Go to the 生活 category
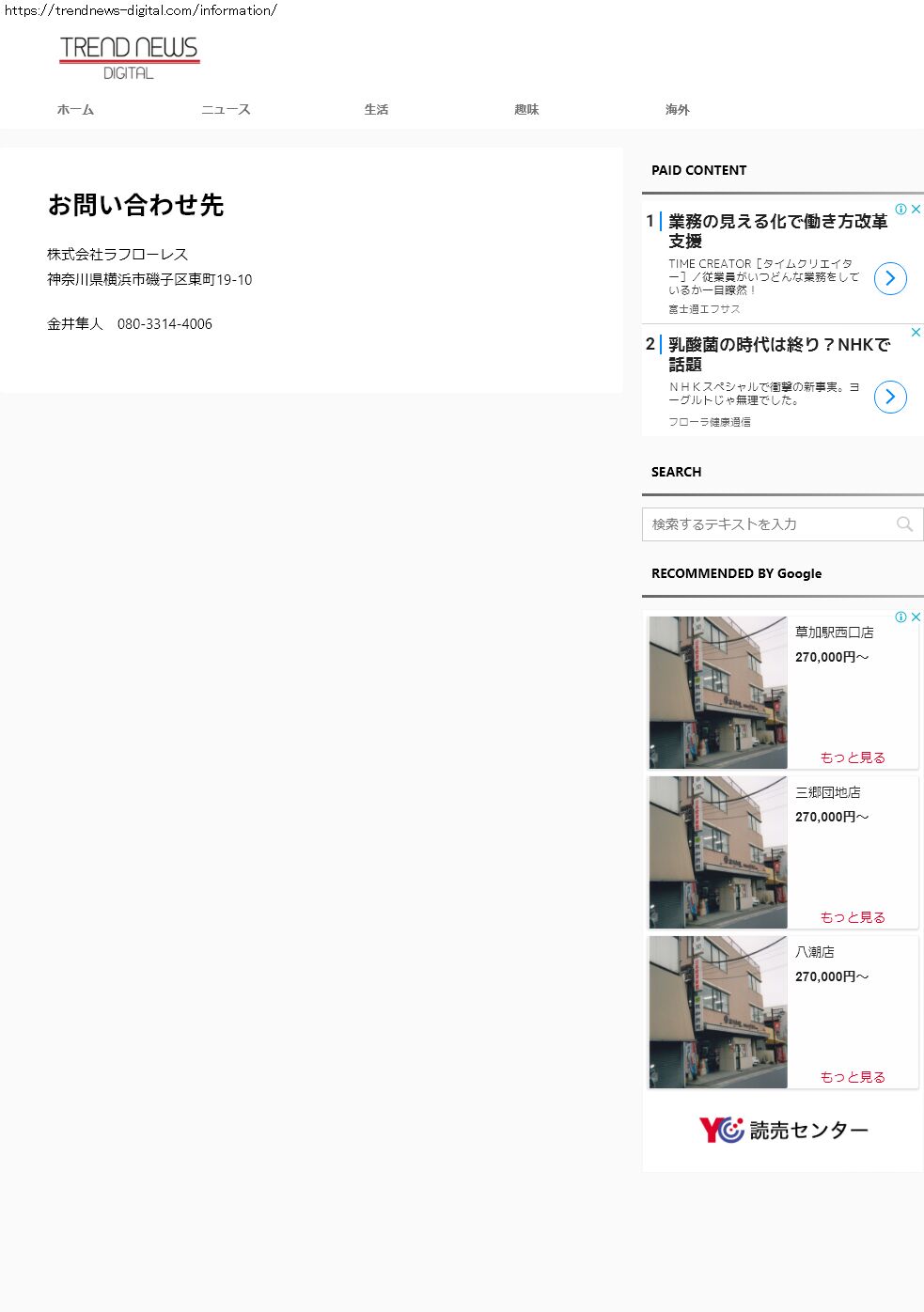924x1312 pixels. (x=376, y=110)
